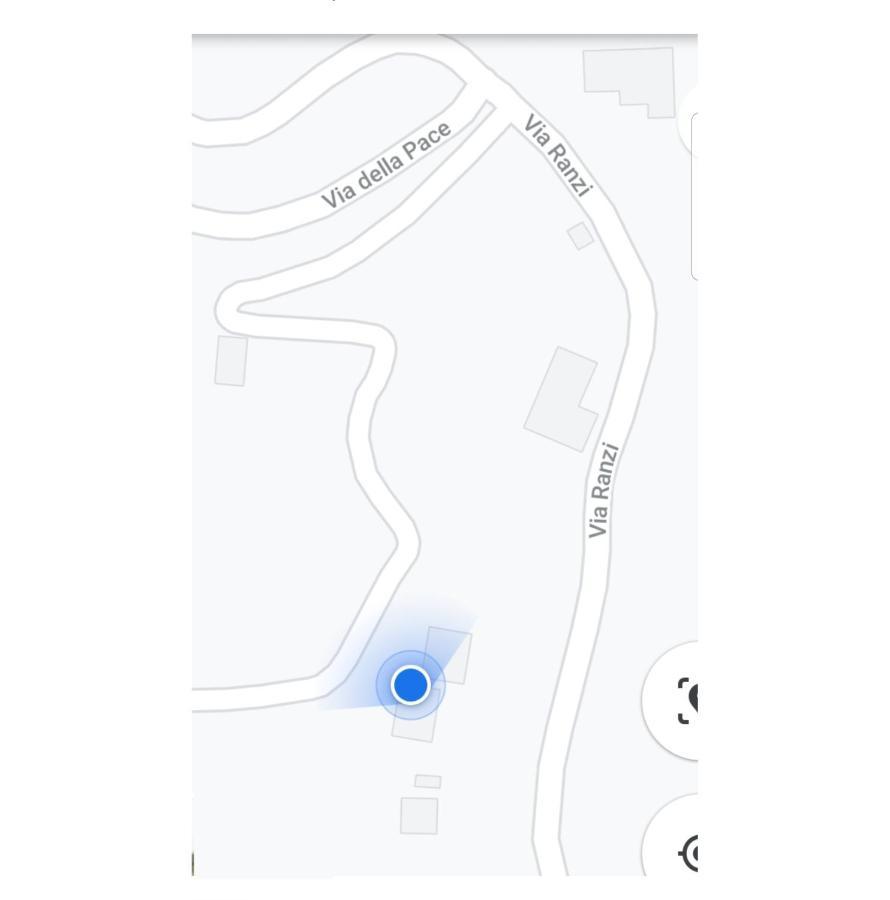Open the Live View AR button
890x900 pixels.
(x=682, y=700)
